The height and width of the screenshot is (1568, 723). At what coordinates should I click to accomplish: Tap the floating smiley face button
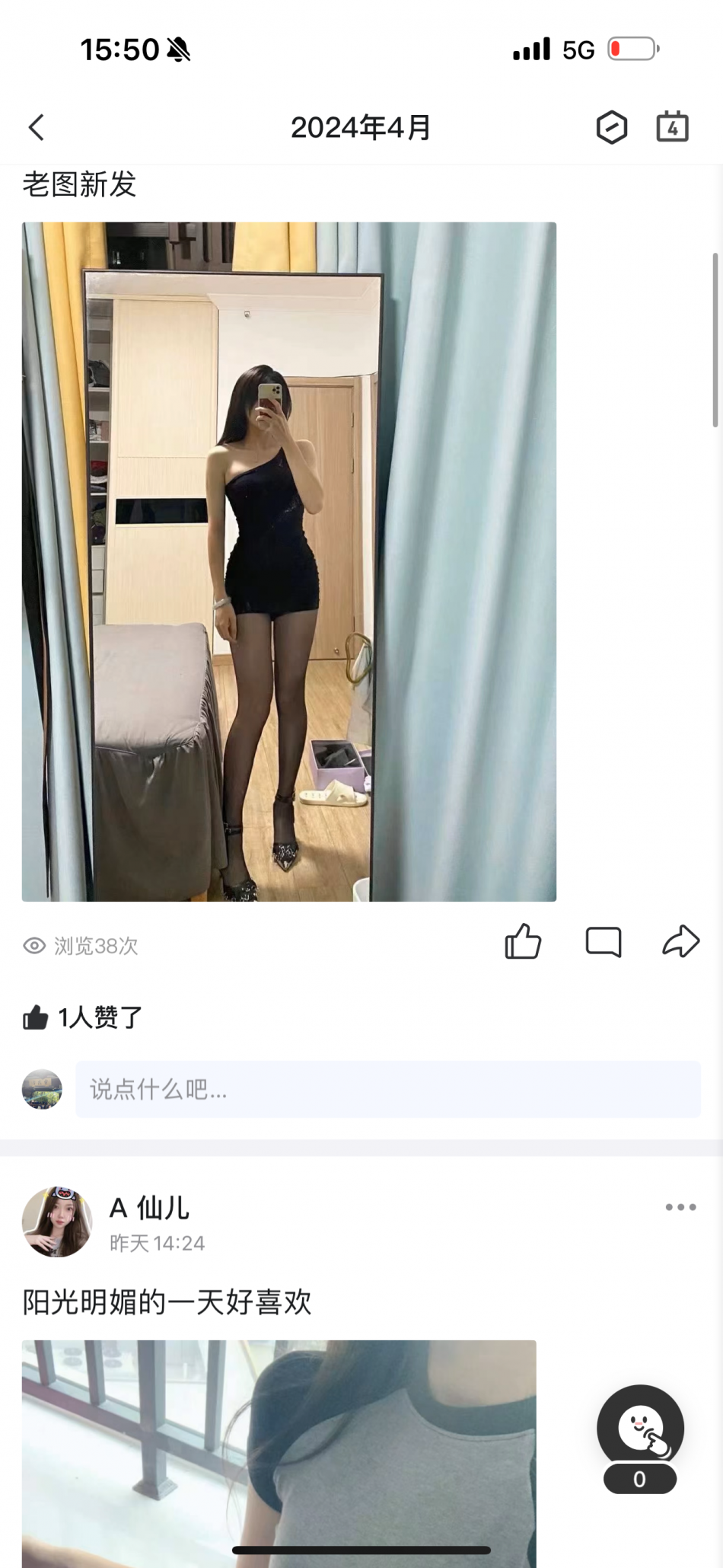pyautogui.click(x=640, y=1429)
